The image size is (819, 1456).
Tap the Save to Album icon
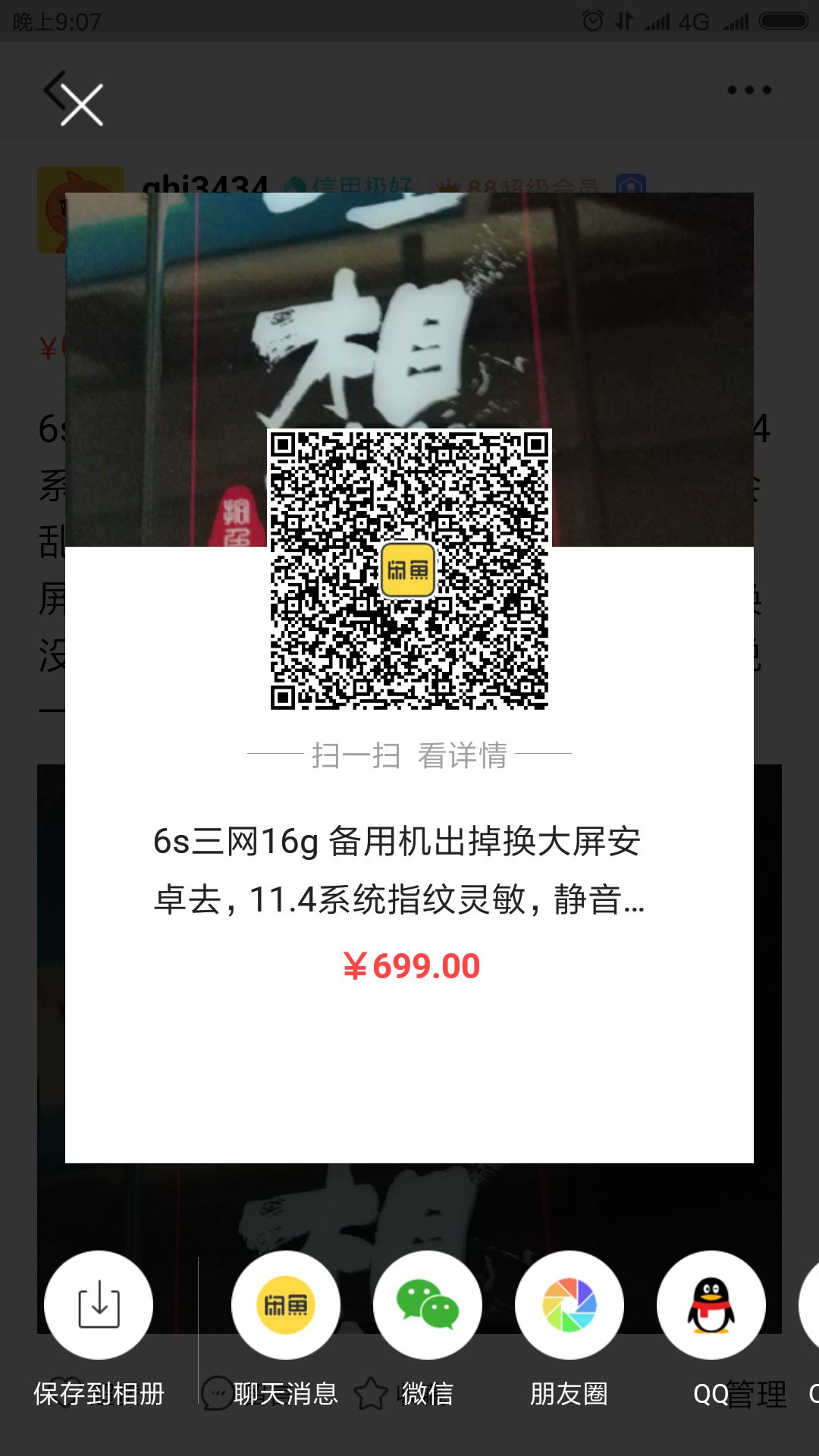(x=97, y=1304)
